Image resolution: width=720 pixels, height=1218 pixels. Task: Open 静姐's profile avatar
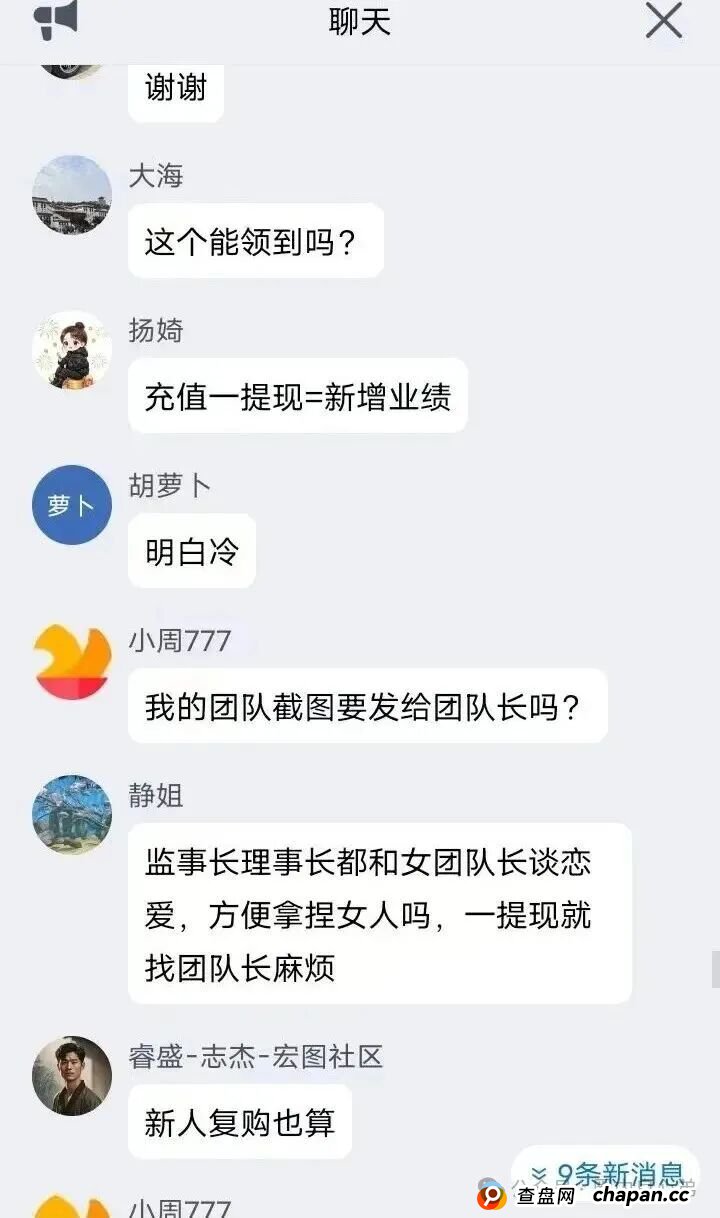pyautogui.click(x=71, y=815)
